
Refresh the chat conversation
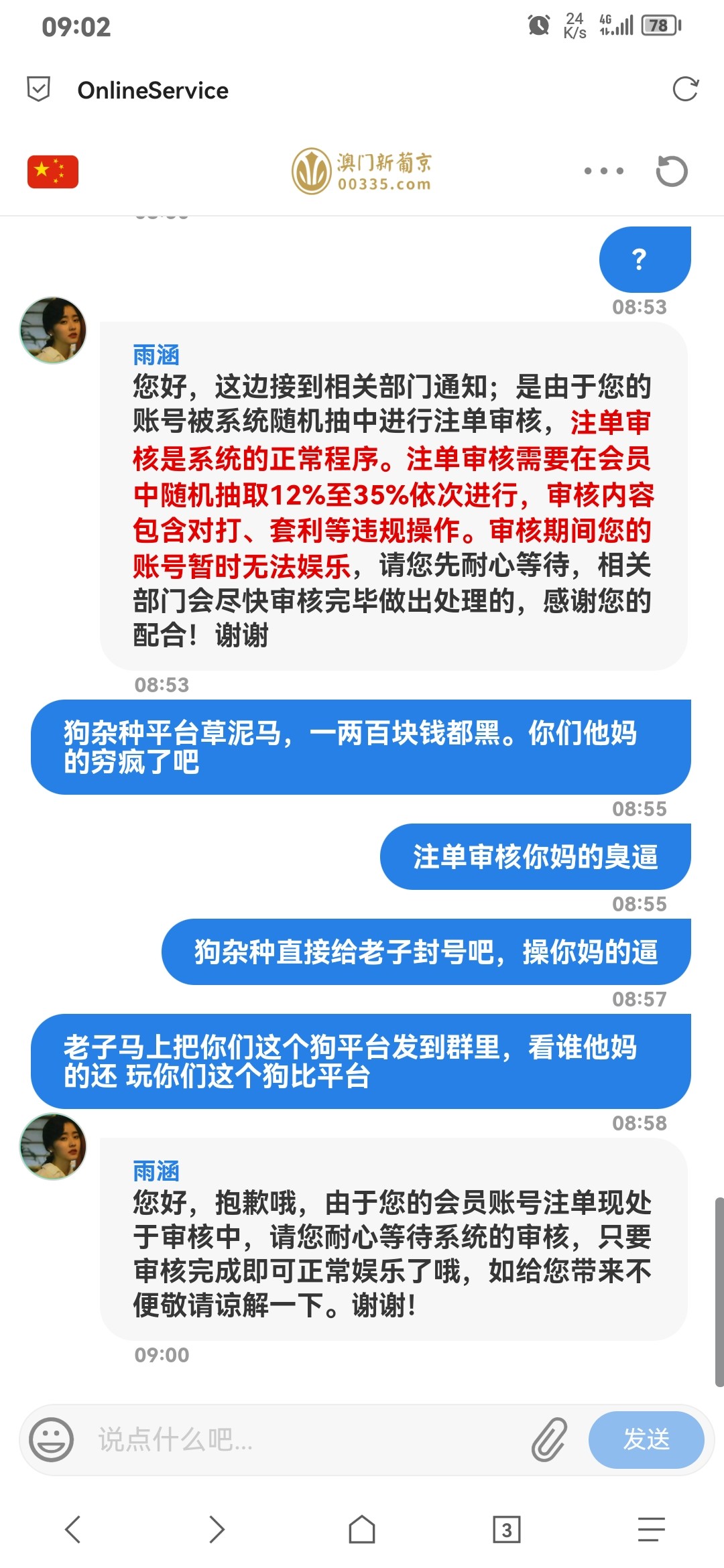coord(671,172)
